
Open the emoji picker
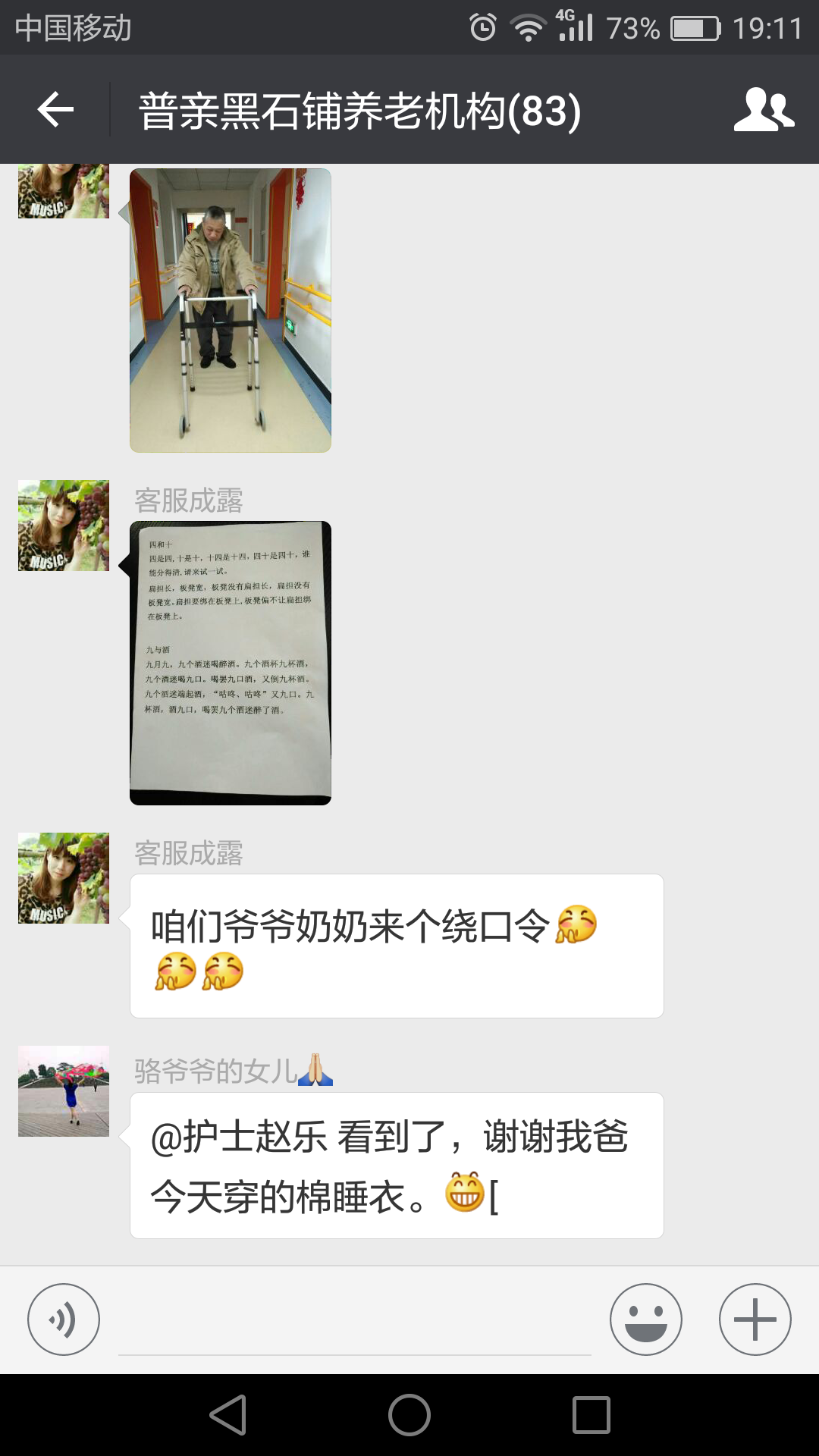pos(646,1319)
